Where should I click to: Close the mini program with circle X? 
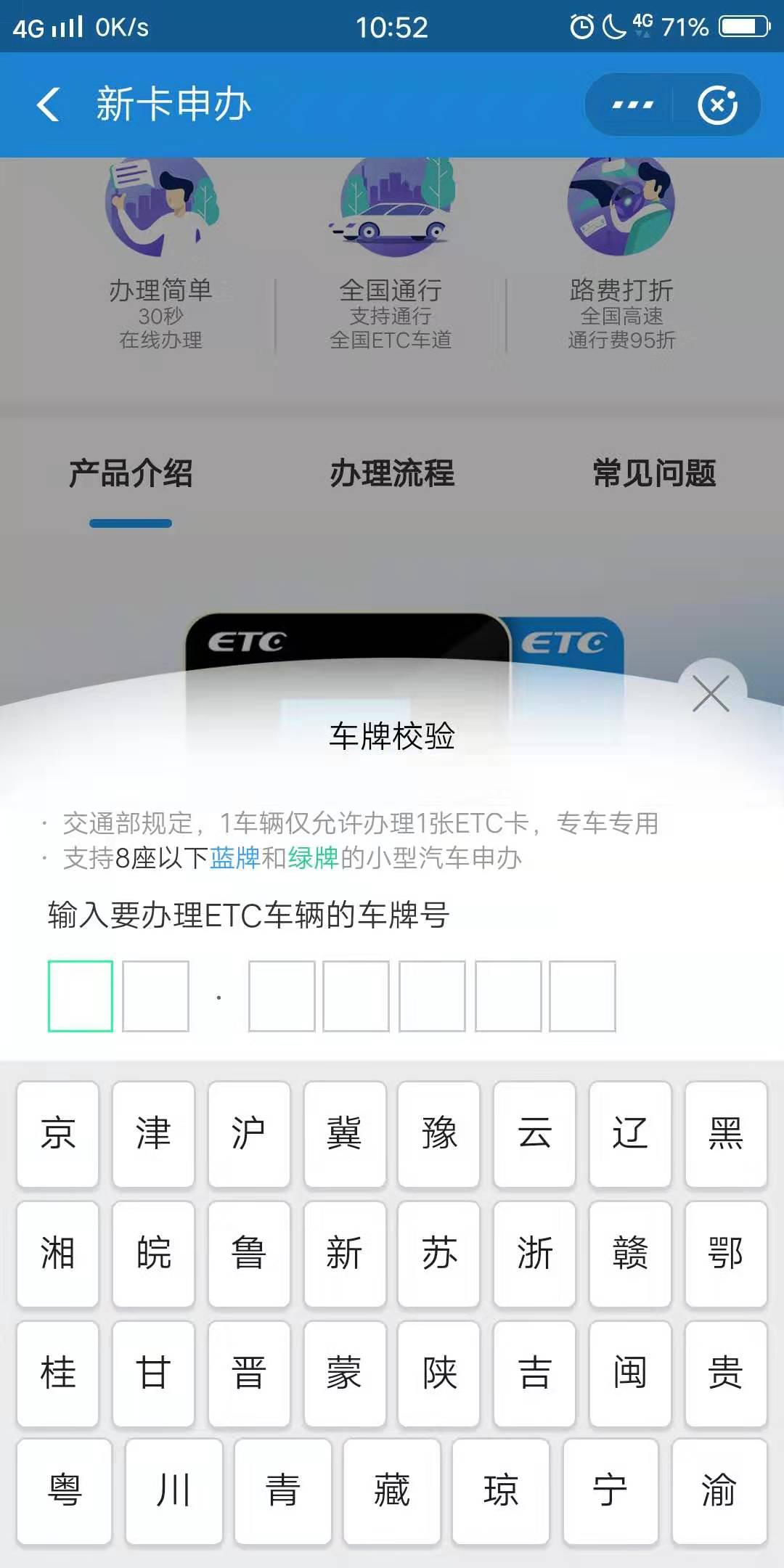tap(717, 105)
